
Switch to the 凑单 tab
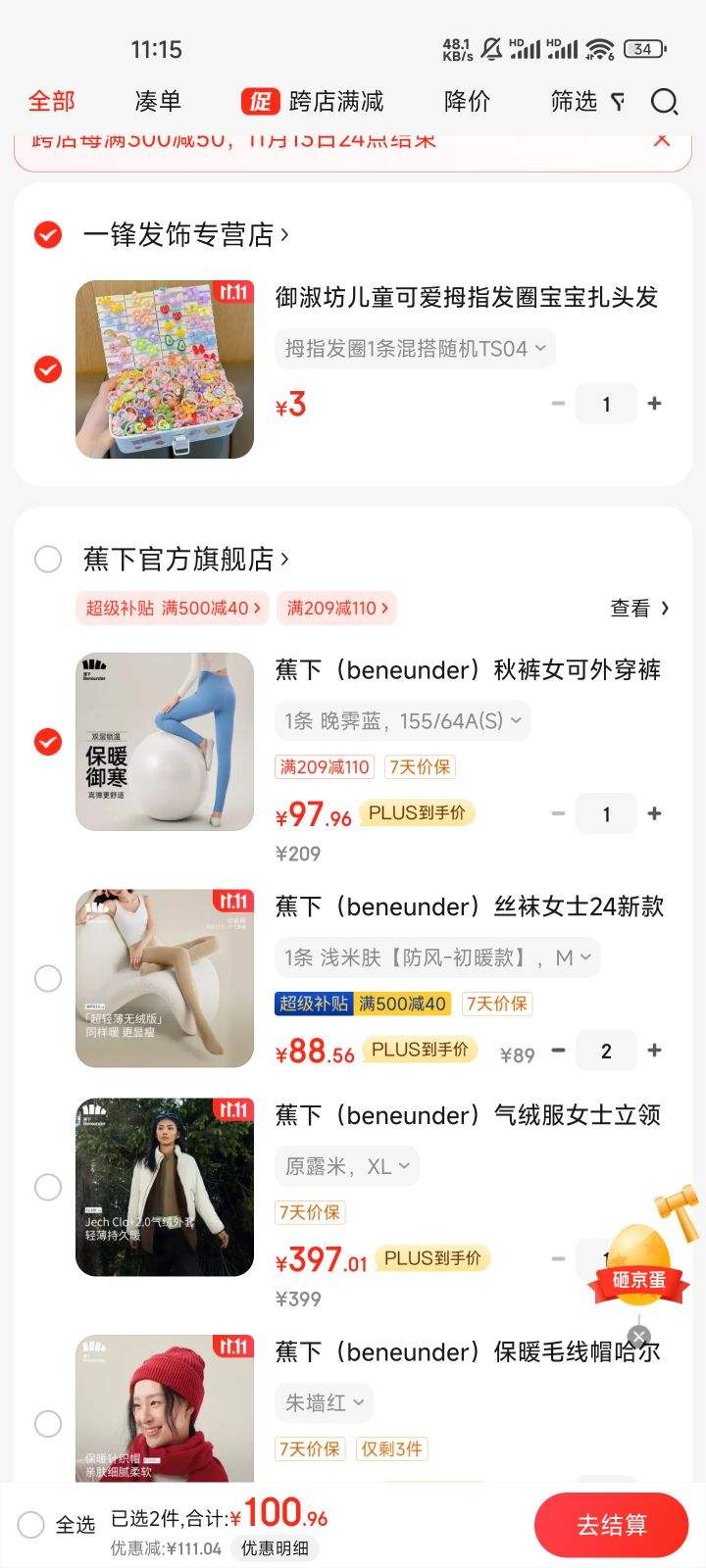[x=158, y=101]
